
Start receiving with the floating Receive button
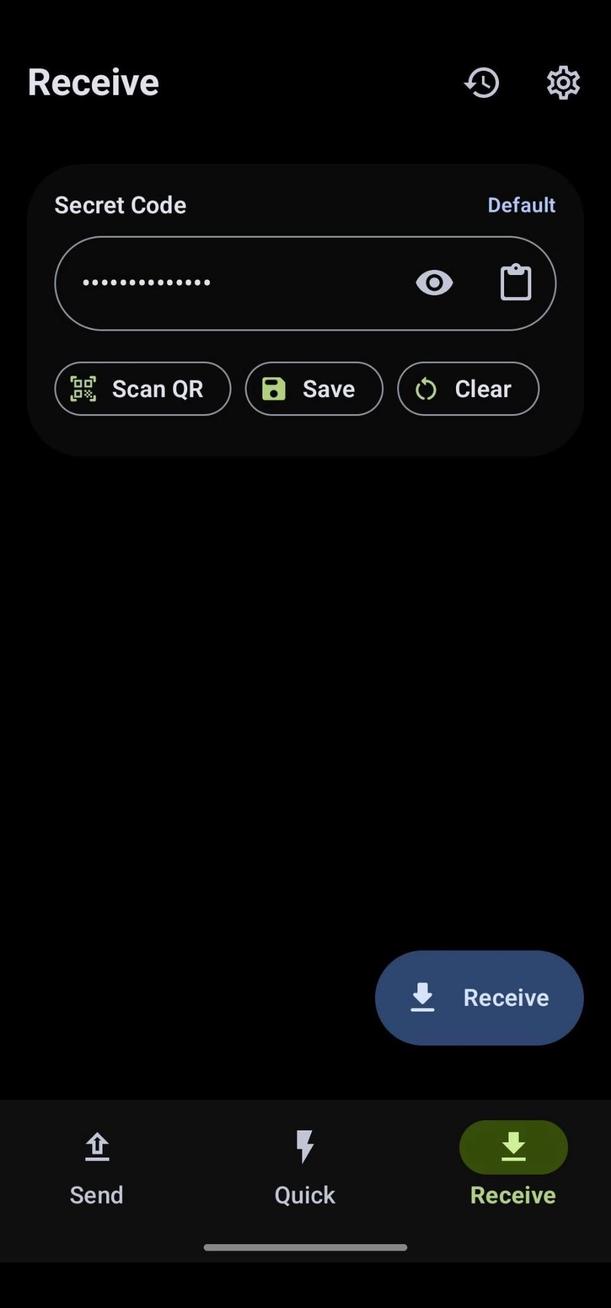coord(479,998)
